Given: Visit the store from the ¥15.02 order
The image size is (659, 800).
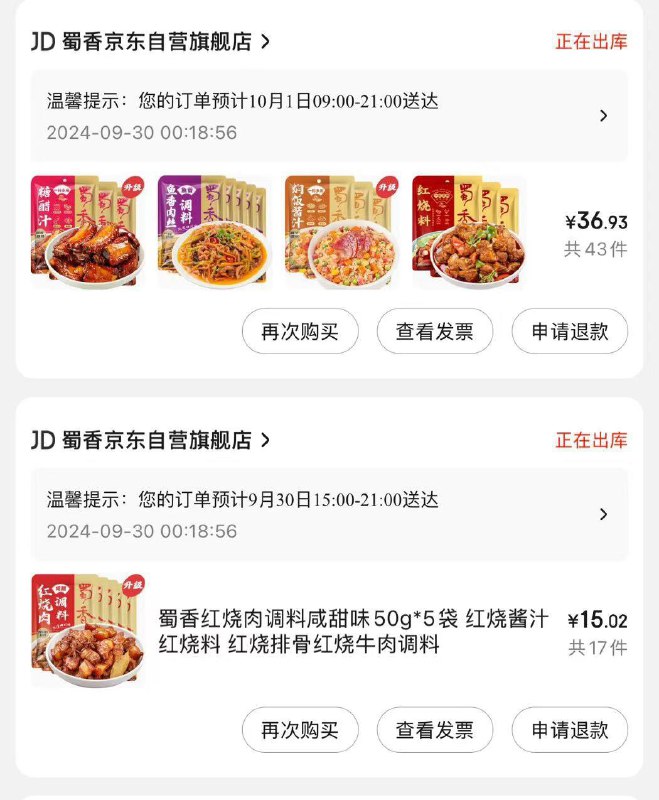Looking at the screenshot, I should coord(150,440).
